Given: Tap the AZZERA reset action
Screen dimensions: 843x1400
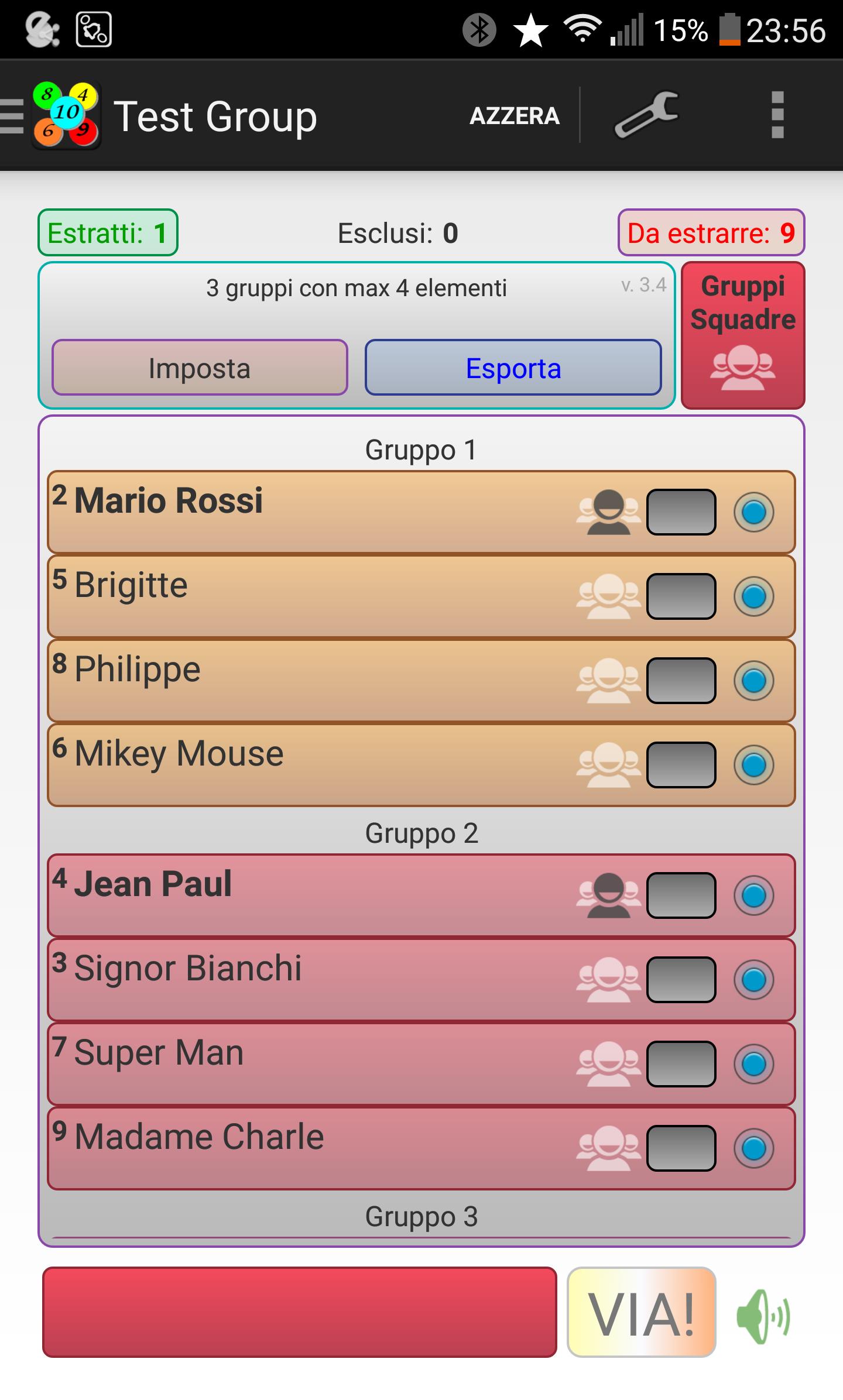Looking at the screenshot, I should pos(514,116).
